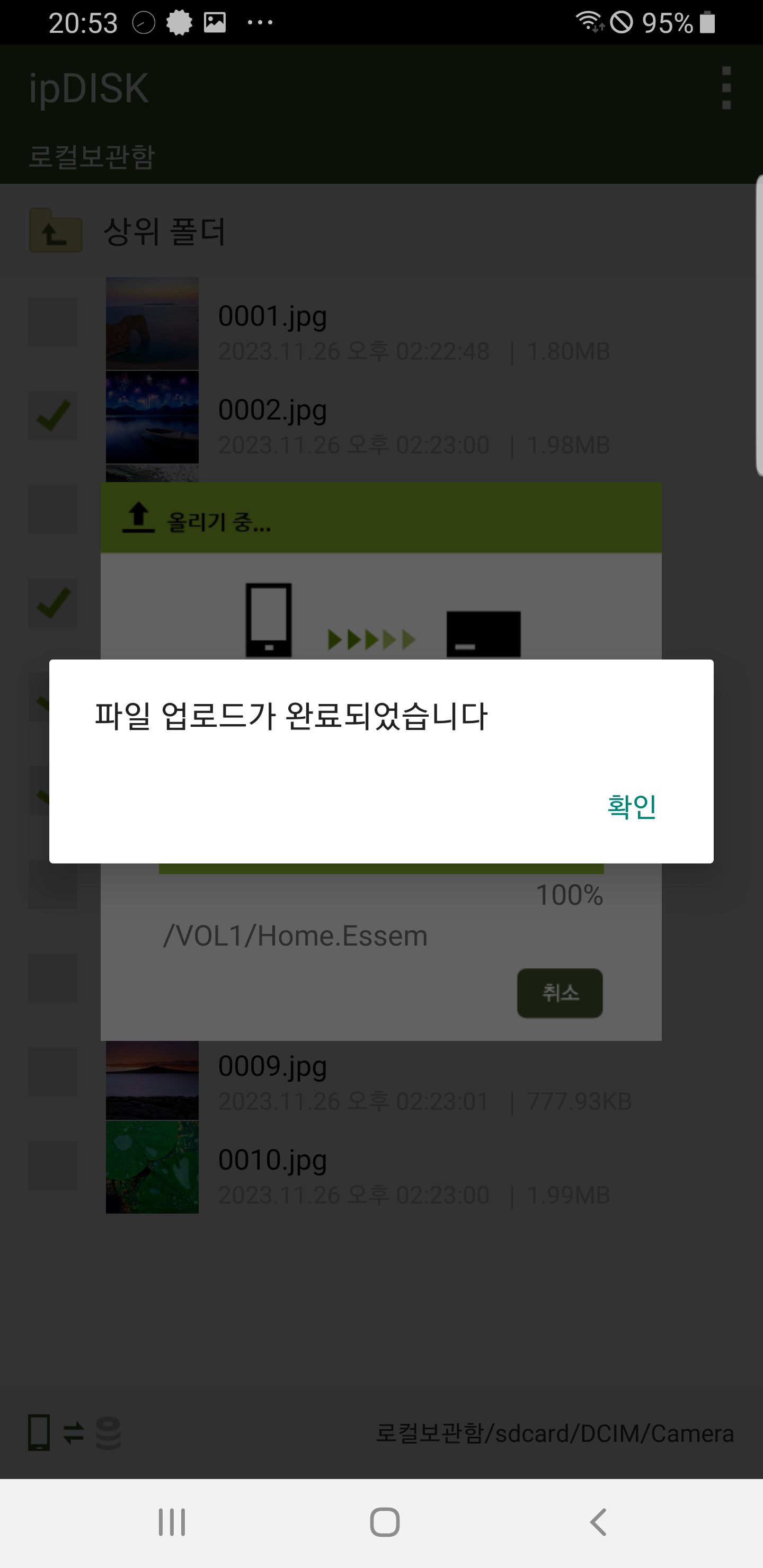This screenshot has height=1568, width=763.
Task: Go to the phone's home screen
Action: [x=384, y=1522]
